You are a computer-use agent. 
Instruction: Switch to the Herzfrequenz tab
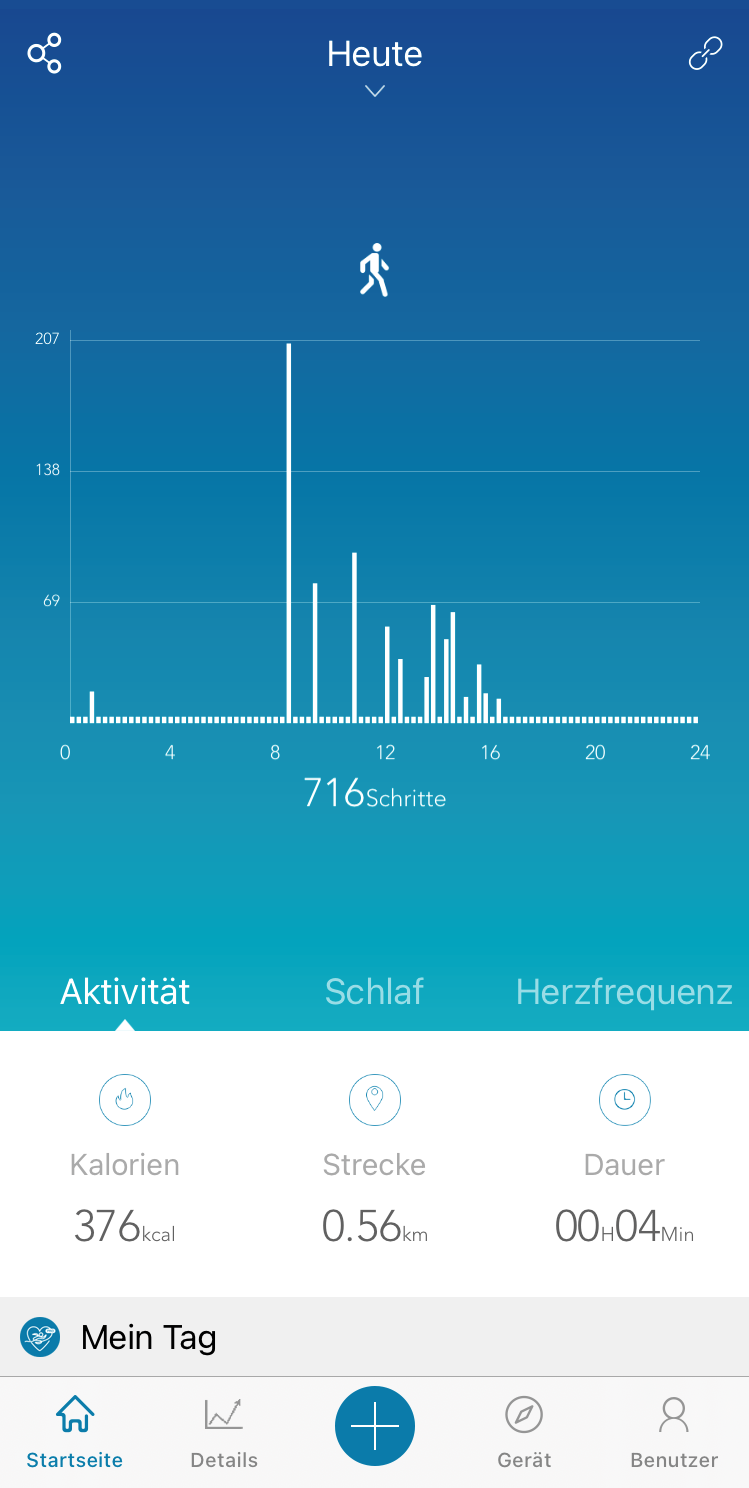[624, 991]
